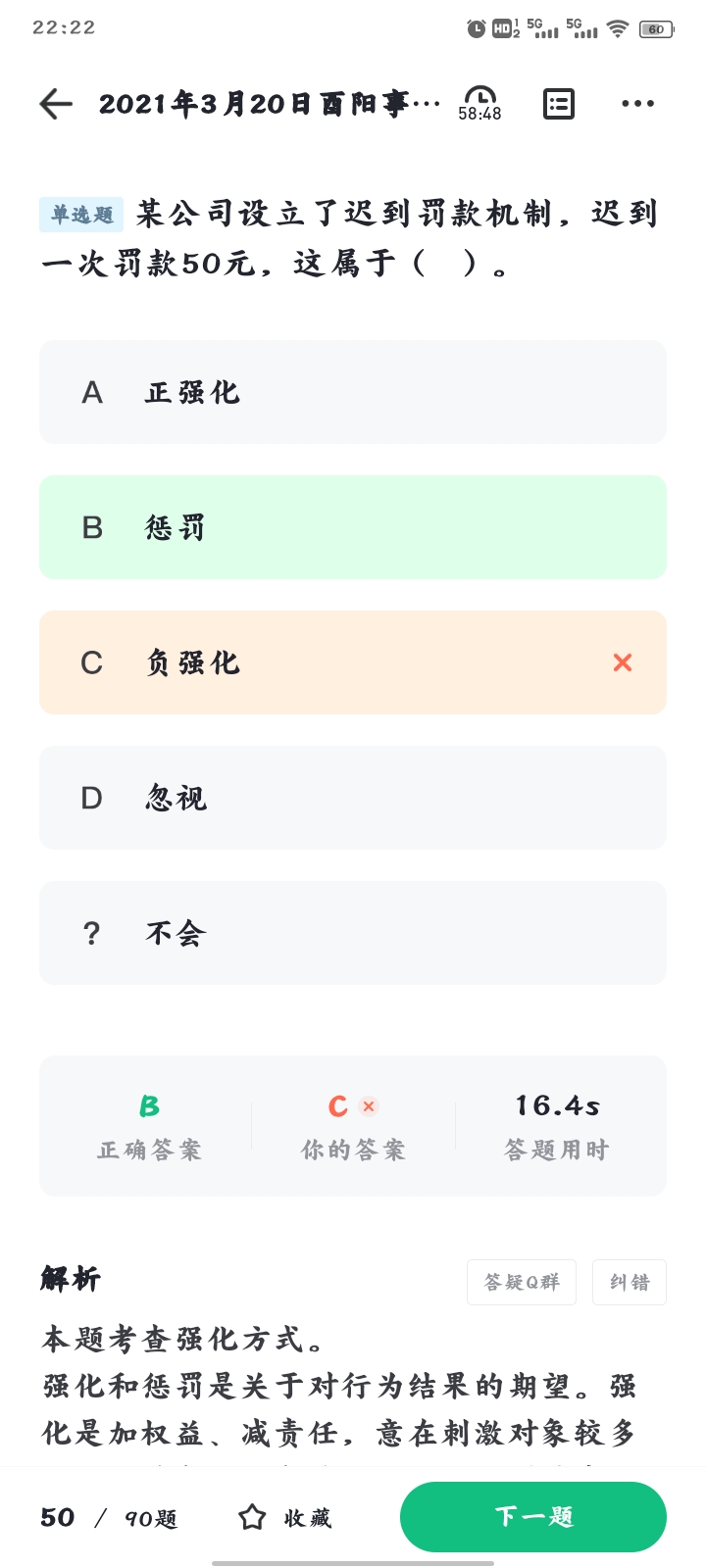The width and height of the screenshot is (706, 1568).
Task: Open the three-dot overflow menu
Action: pyautogui.click(x=637, y=104)
